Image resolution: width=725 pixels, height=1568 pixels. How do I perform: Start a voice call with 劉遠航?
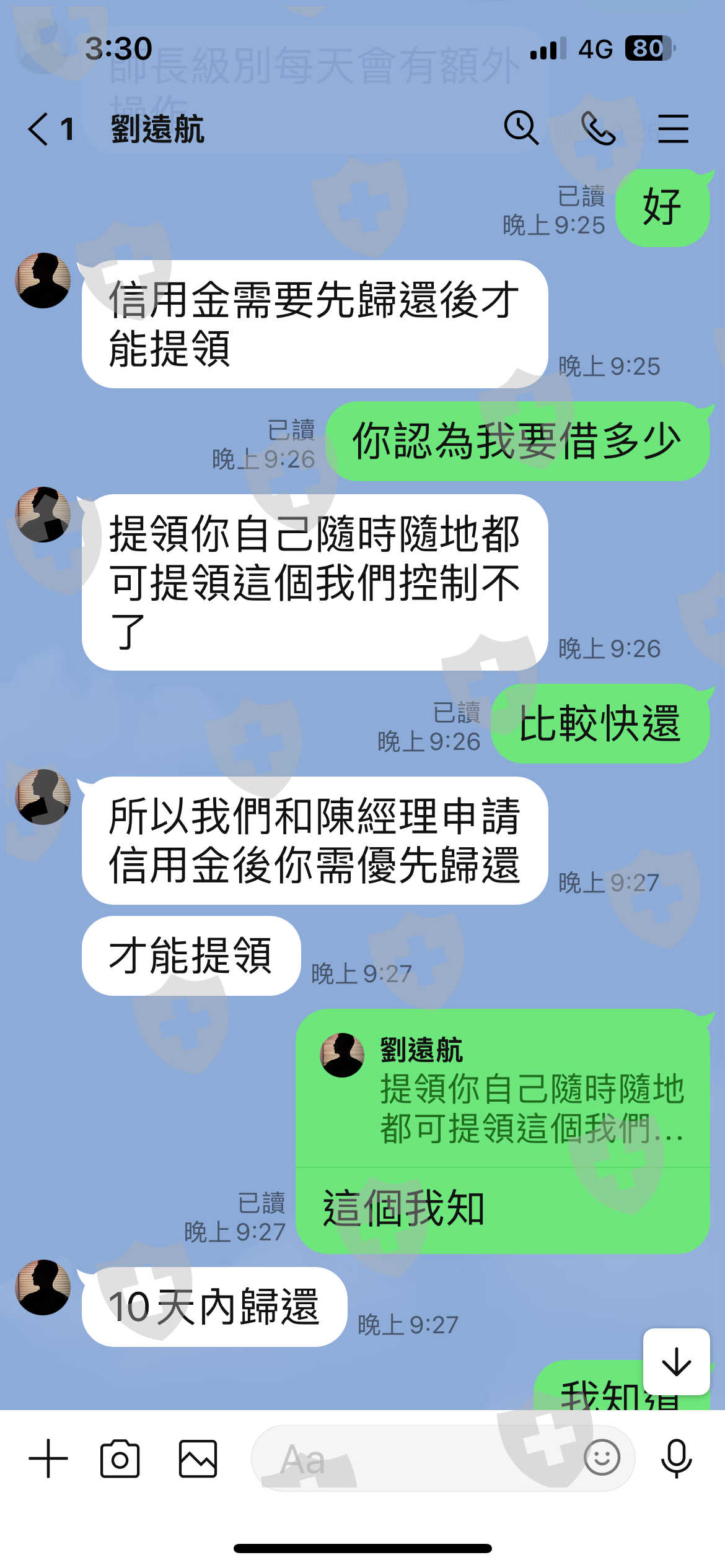click(x=598, y=128)
